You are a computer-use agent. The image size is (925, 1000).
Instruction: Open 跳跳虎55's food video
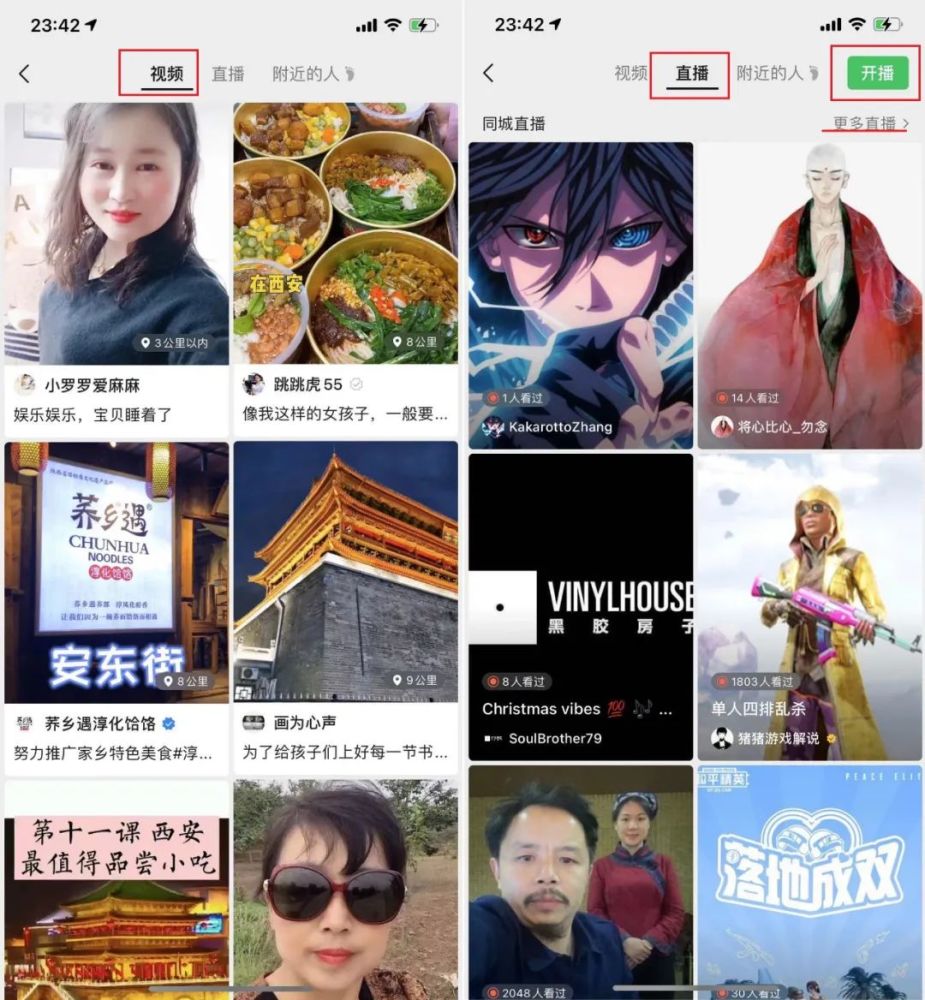click(x=345, y=233)
